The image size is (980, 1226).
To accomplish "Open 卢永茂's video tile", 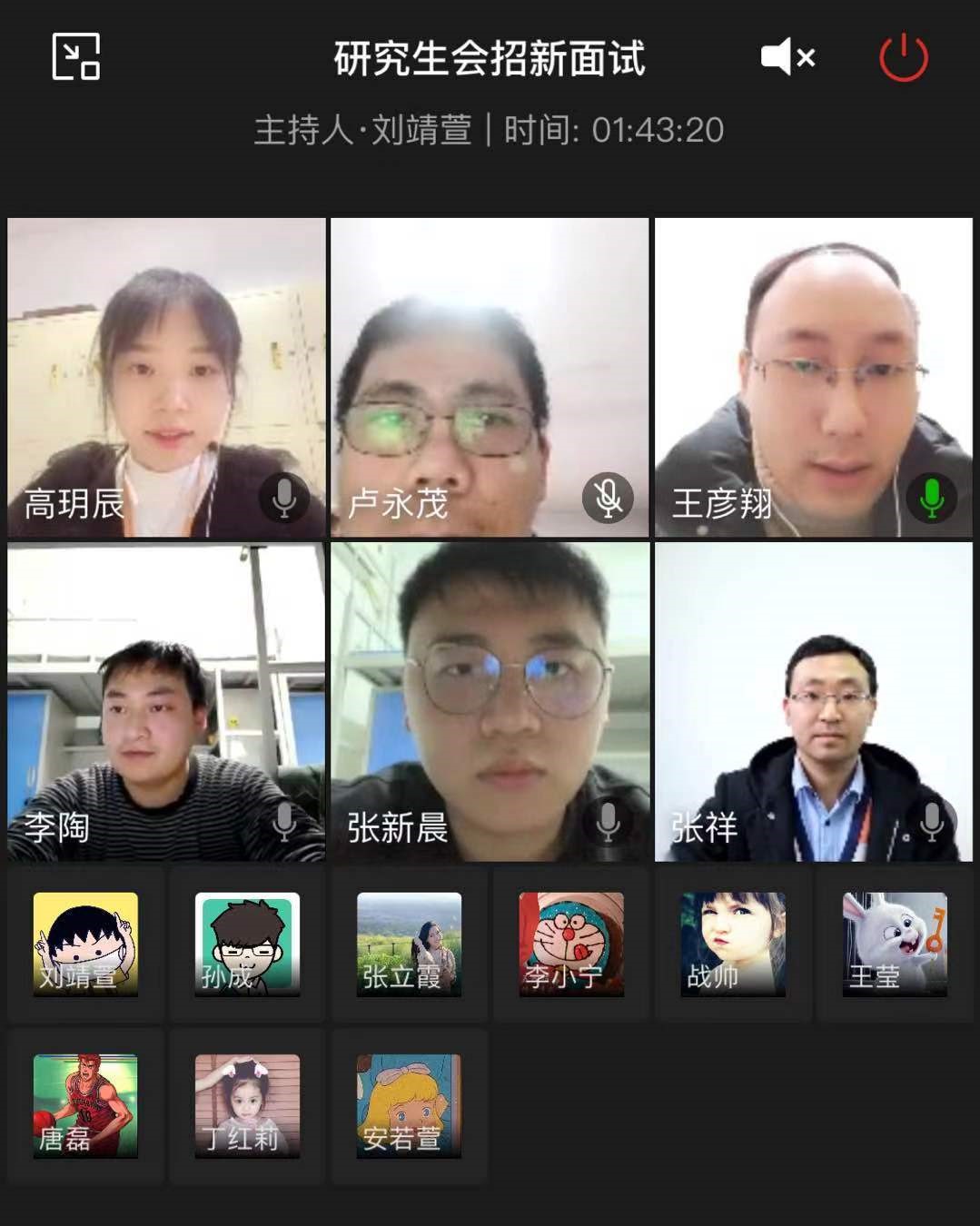I will click(490, 377).
